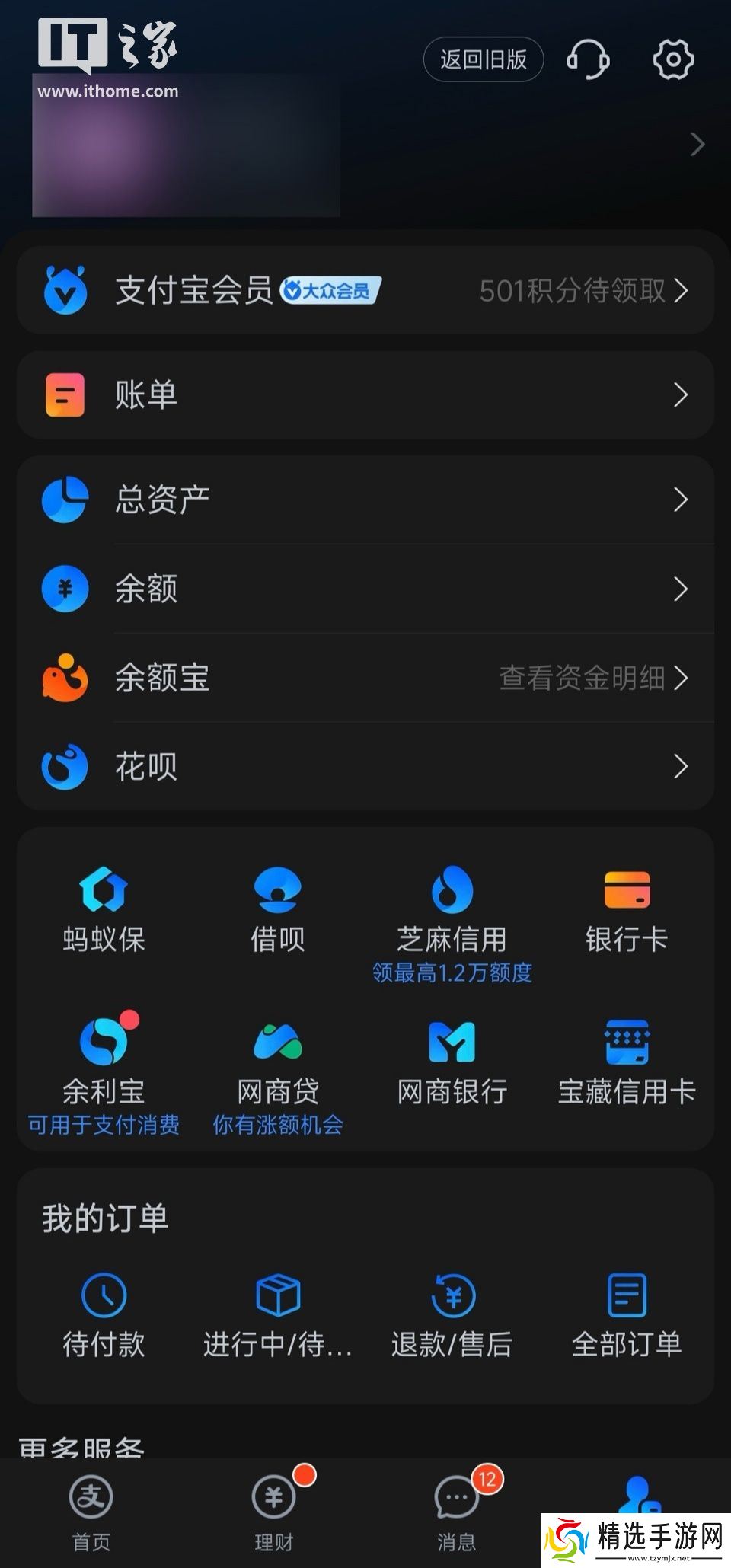Open the settings gear
Viewport: 731px width, 1568px height.
(x=673, y=59)
